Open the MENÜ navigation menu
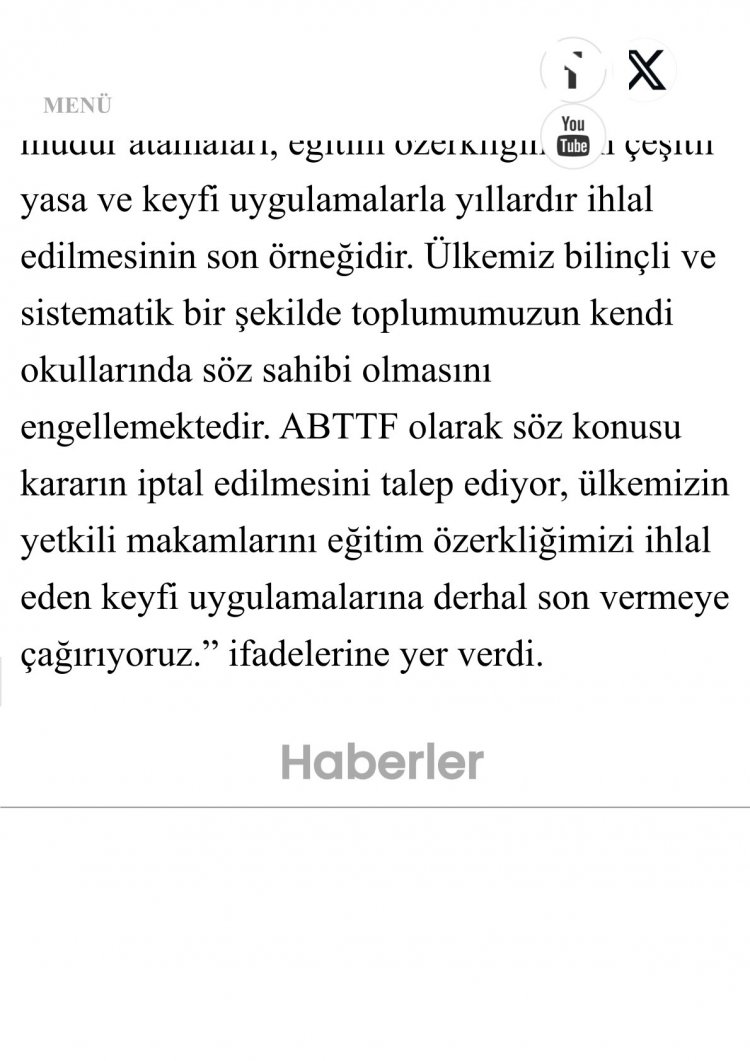The width and height of the screenshot is (750, 1061). 77,105
